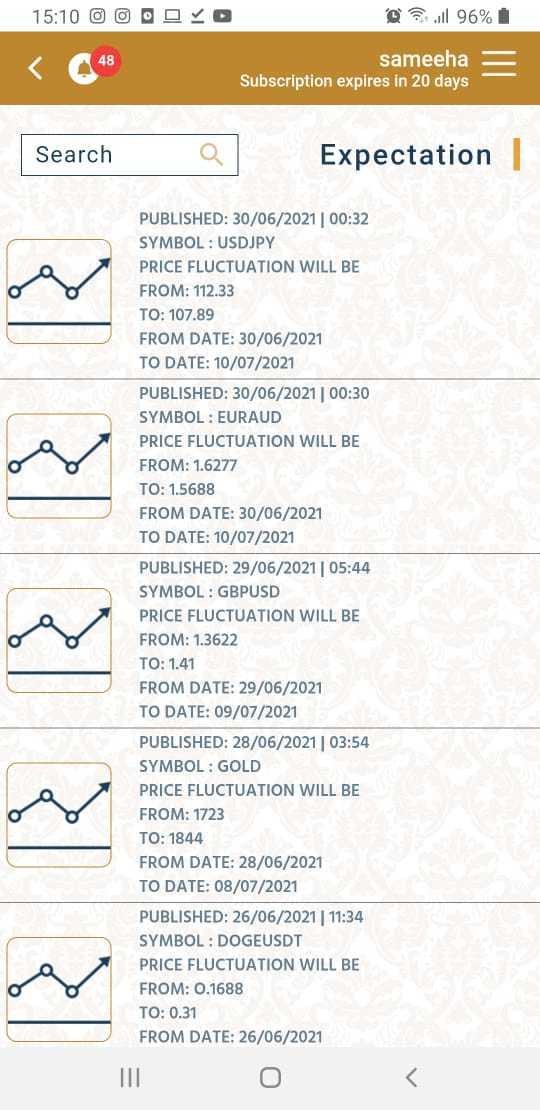Select the GOLD expectation entry
Image resolution: width=540 pixels, height=1110 pixels.
point(270,815)
